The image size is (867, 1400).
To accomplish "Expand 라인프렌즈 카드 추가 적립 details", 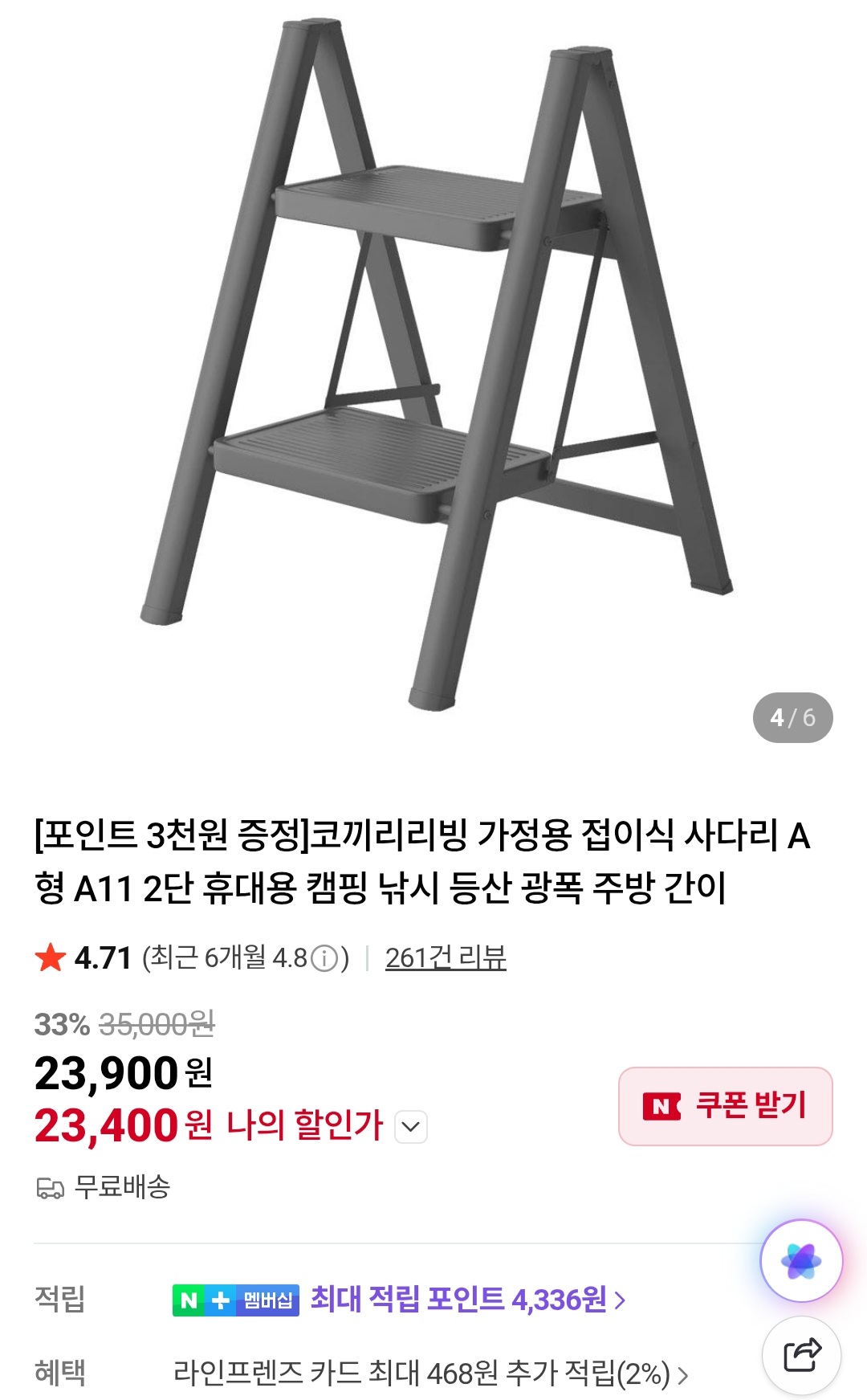I will (x=684, y=1373).
